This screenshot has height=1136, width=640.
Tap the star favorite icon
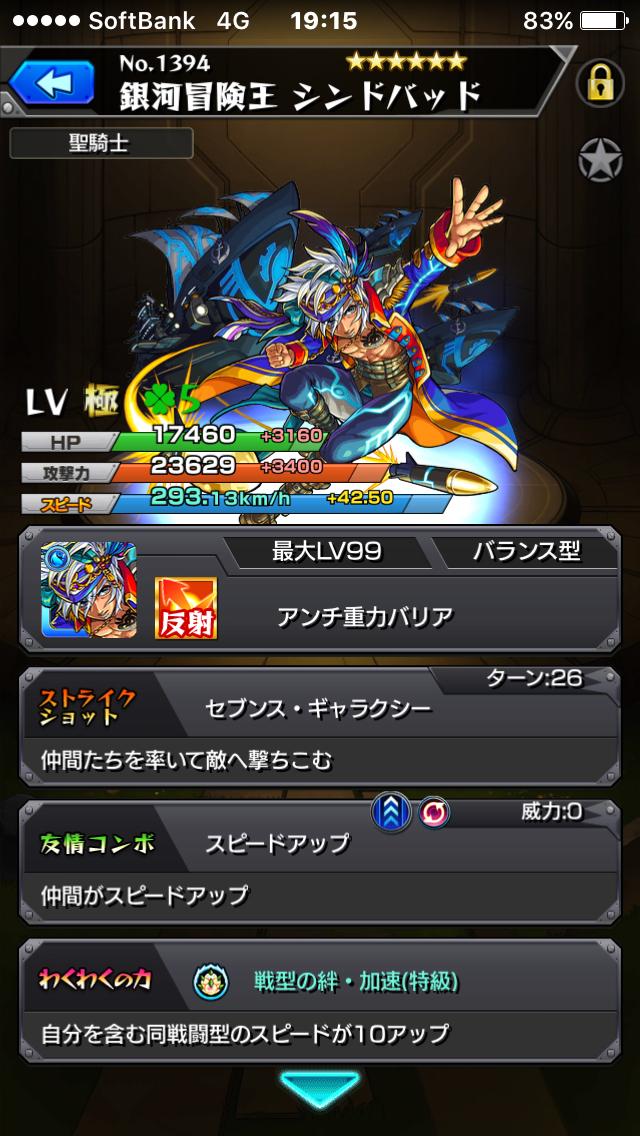(x=600, y=160)
